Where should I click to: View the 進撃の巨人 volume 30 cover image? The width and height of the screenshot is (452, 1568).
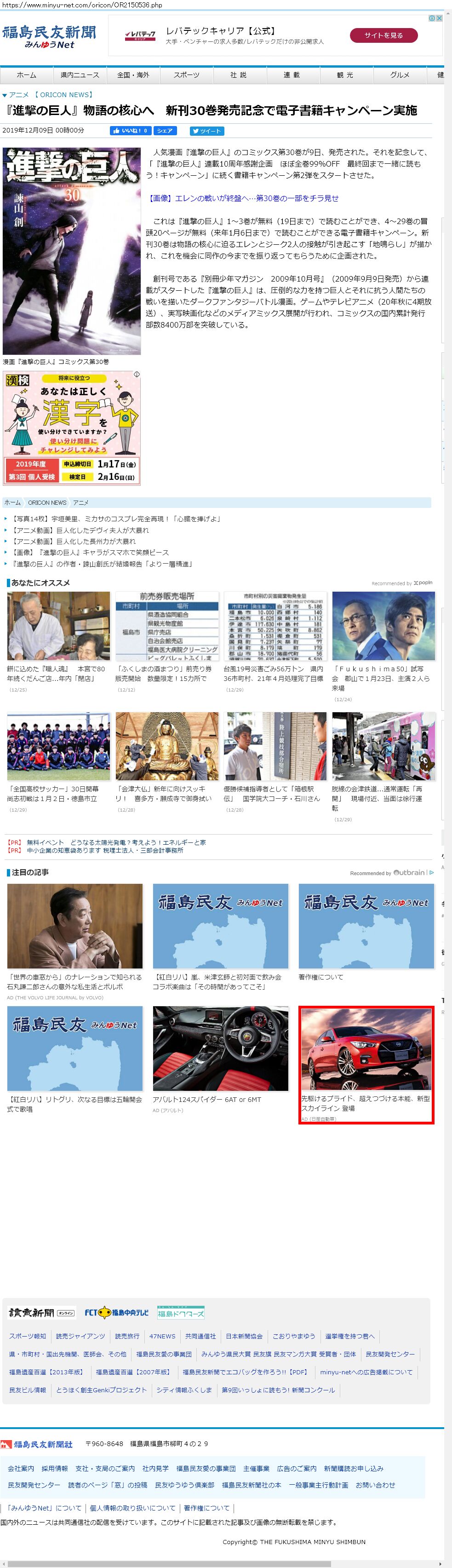tap(72, 251)
